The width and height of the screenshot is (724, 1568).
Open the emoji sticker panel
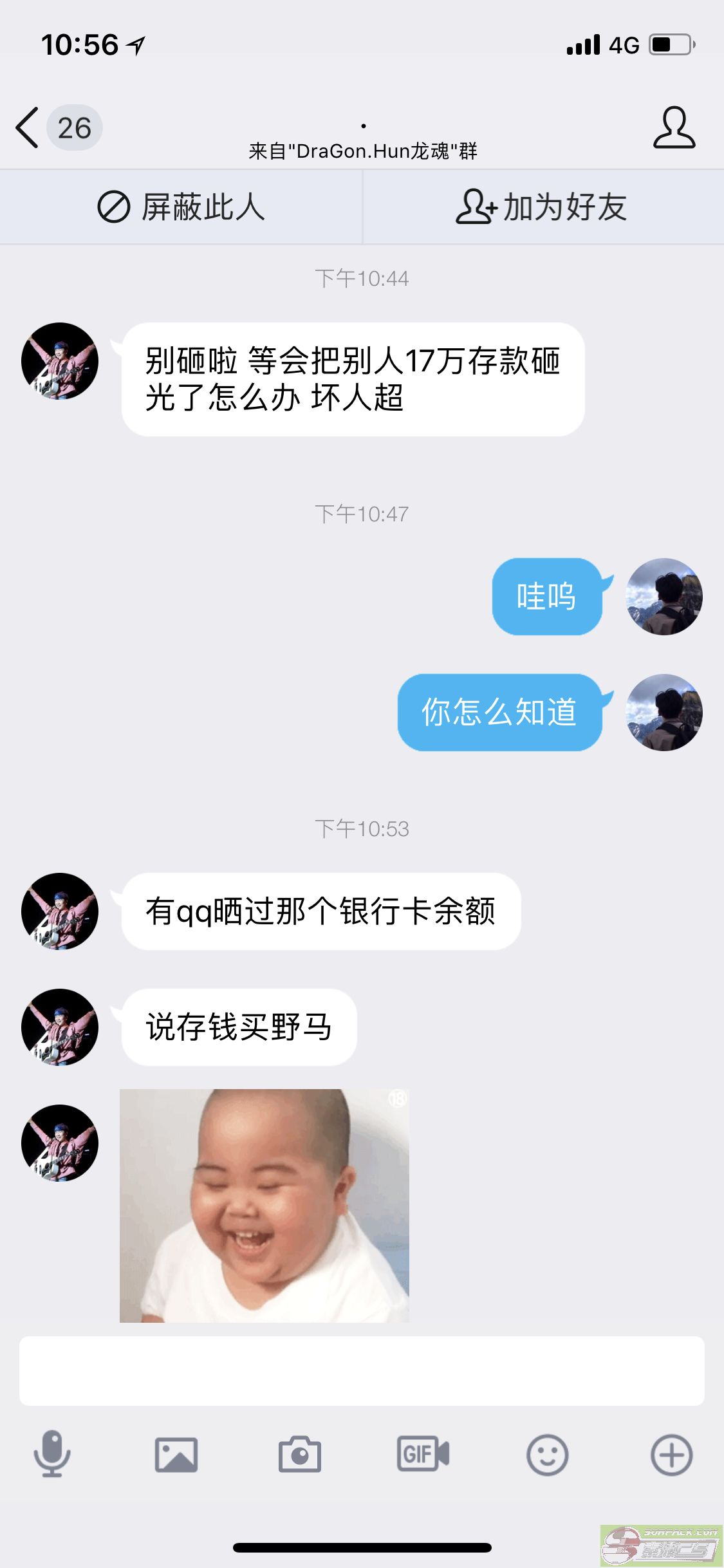click(x=547, y=1454)
